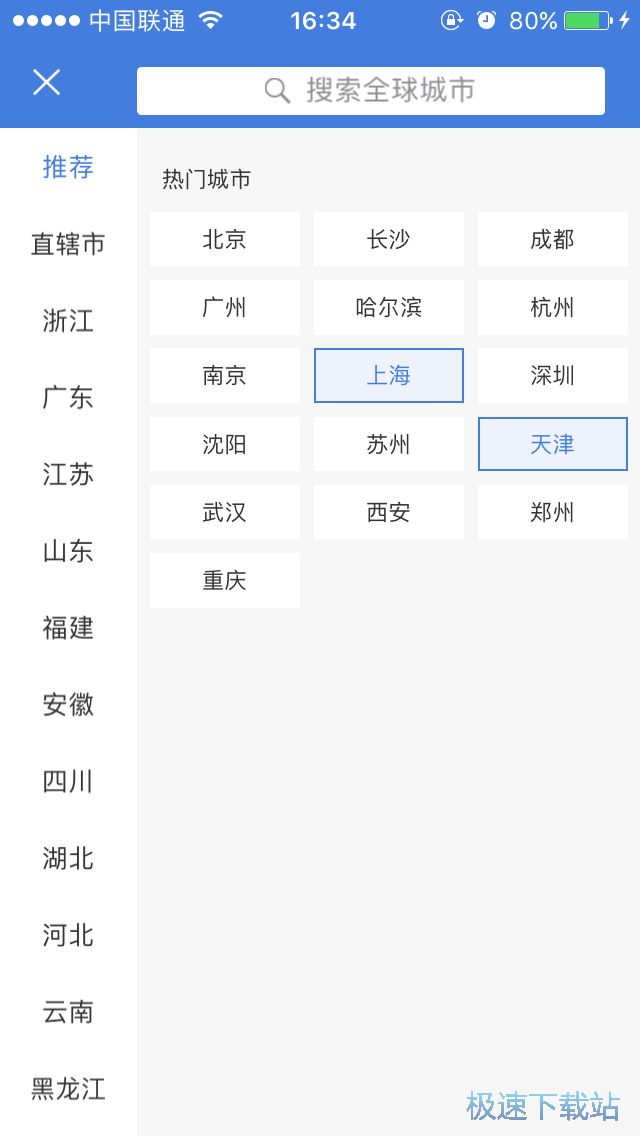Show cities in 江苏
This screenshot has height=1136, width=640.
(68, 474)
